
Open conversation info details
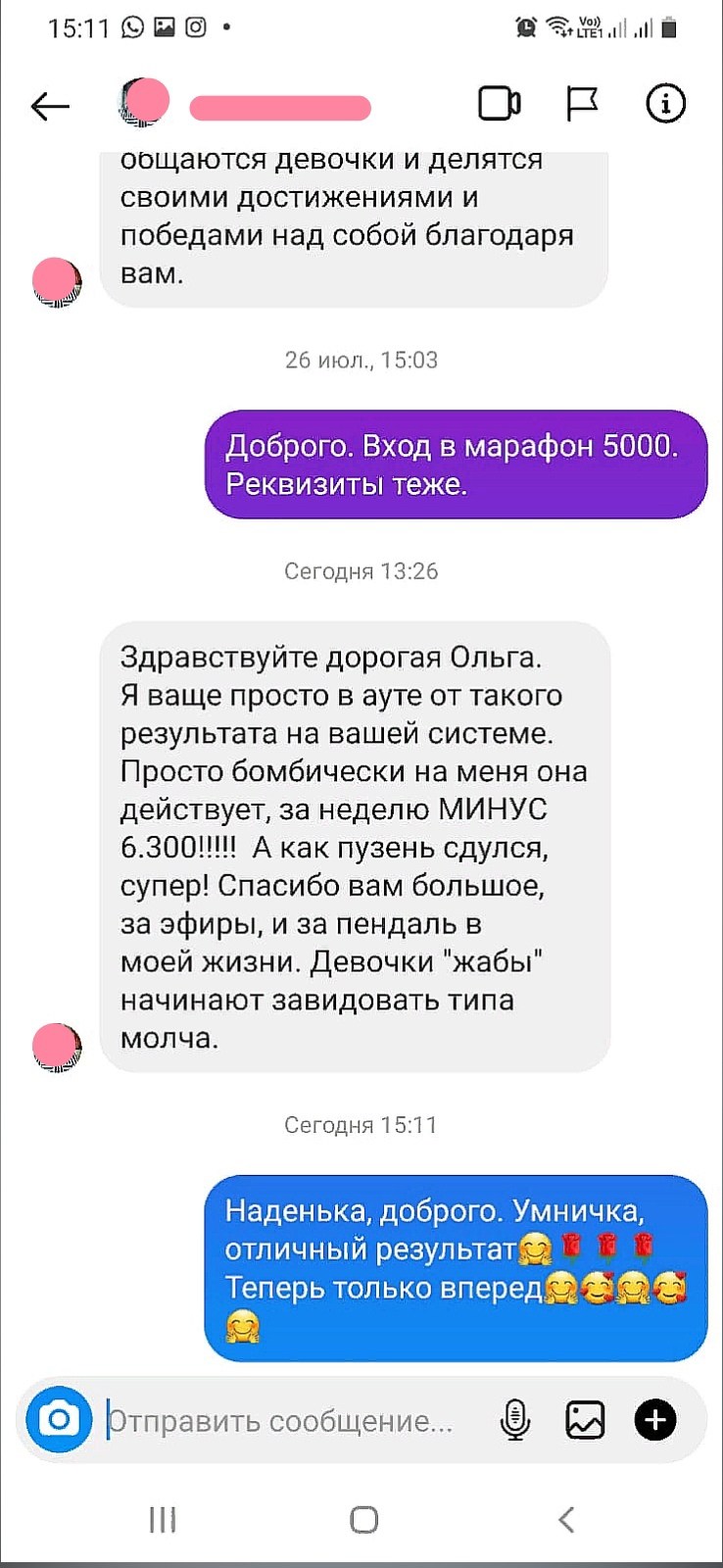[665, 104]
